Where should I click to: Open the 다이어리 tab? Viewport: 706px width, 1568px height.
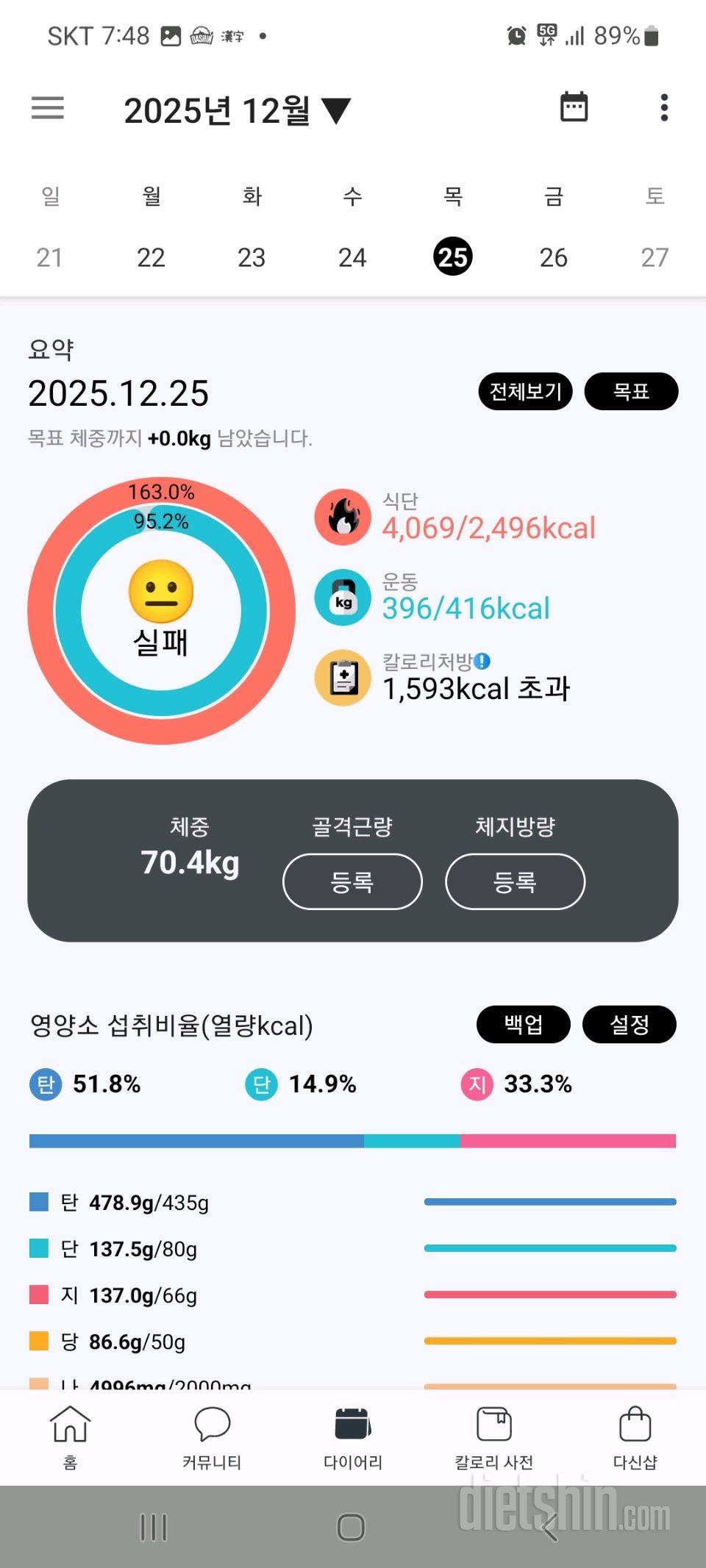click(x=353, y=1437)
